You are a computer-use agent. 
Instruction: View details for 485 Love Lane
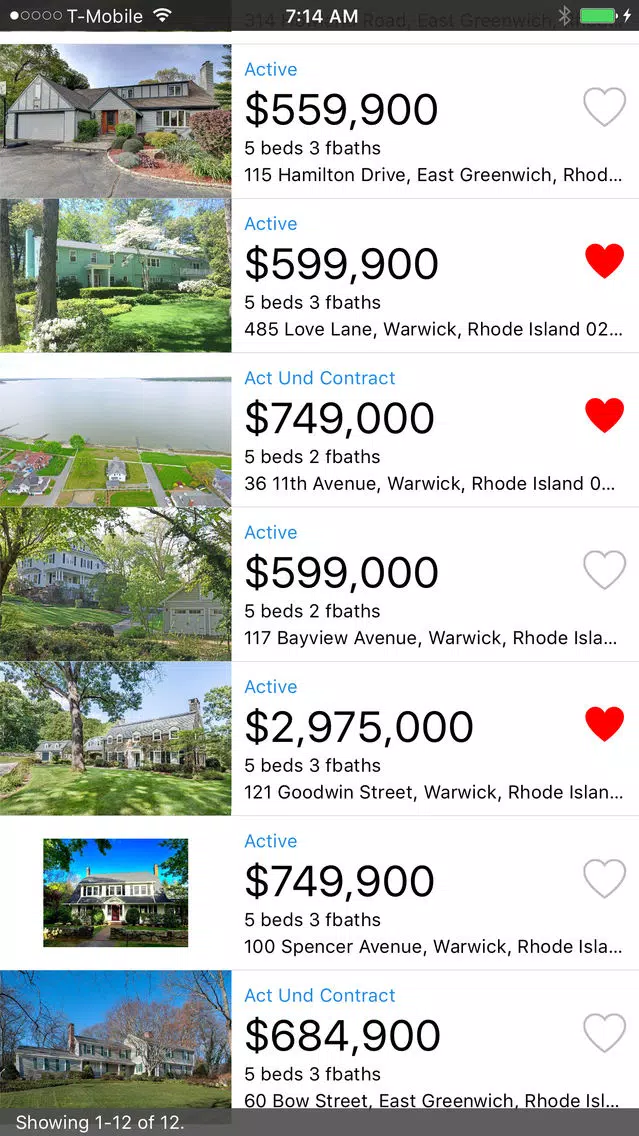320,275
